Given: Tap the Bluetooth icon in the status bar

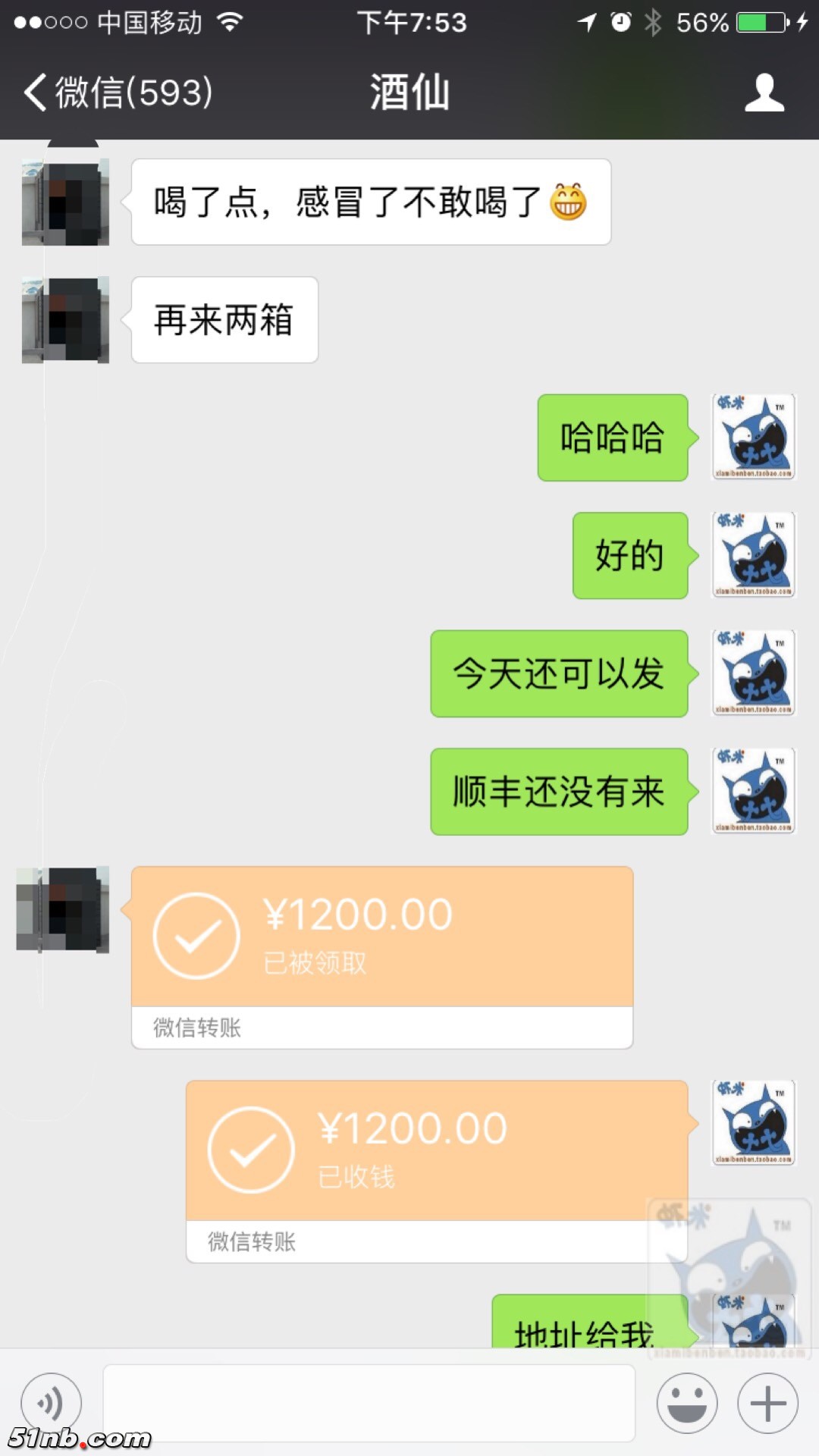Looking at the screenshot, I should tap(654, 21).
